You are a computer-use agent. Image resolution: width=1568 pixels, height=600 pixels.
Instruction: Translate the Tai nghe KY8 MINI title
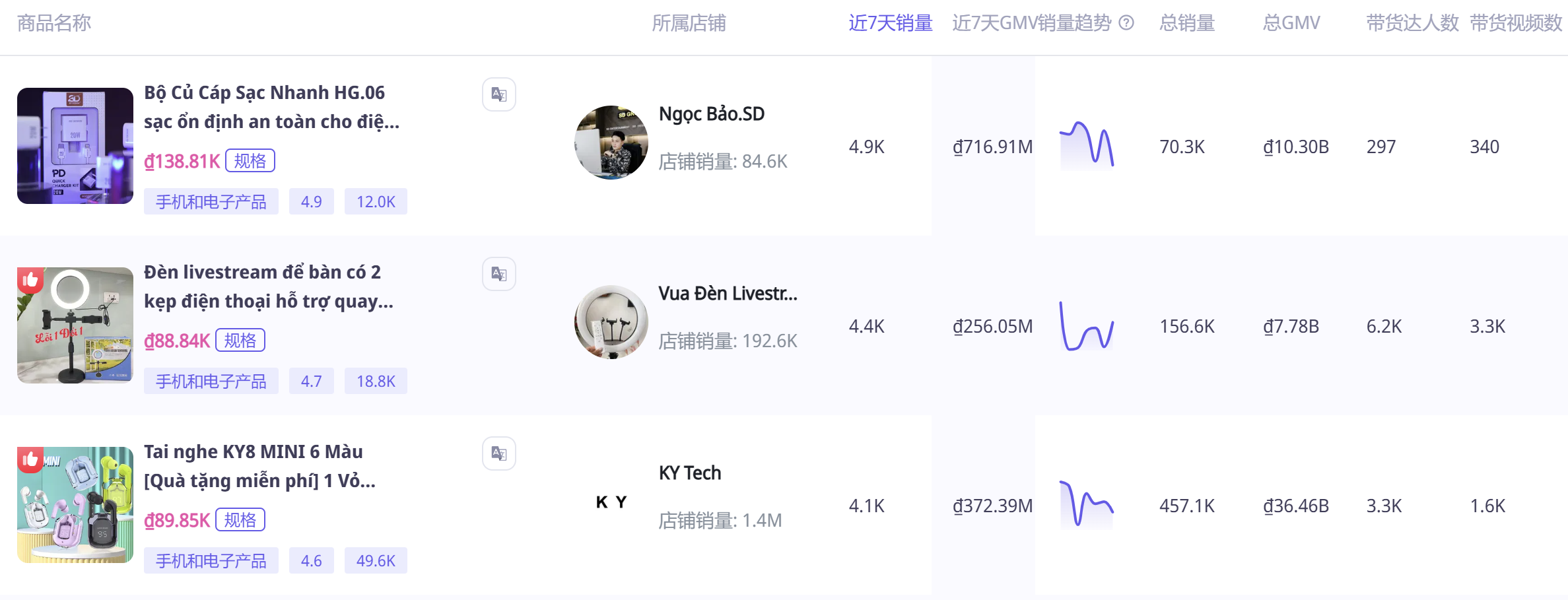point(498,453)
